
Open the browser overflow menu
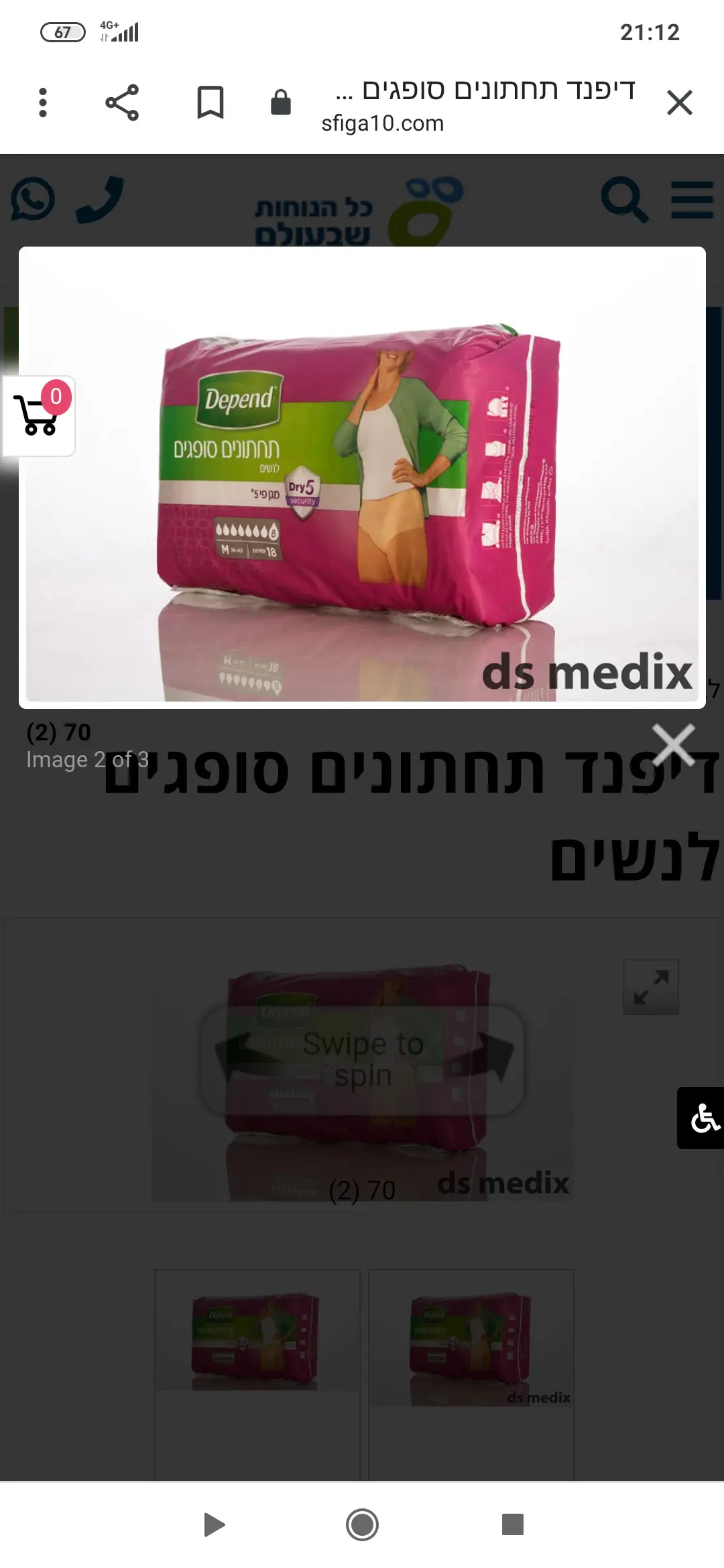point(43,103)
